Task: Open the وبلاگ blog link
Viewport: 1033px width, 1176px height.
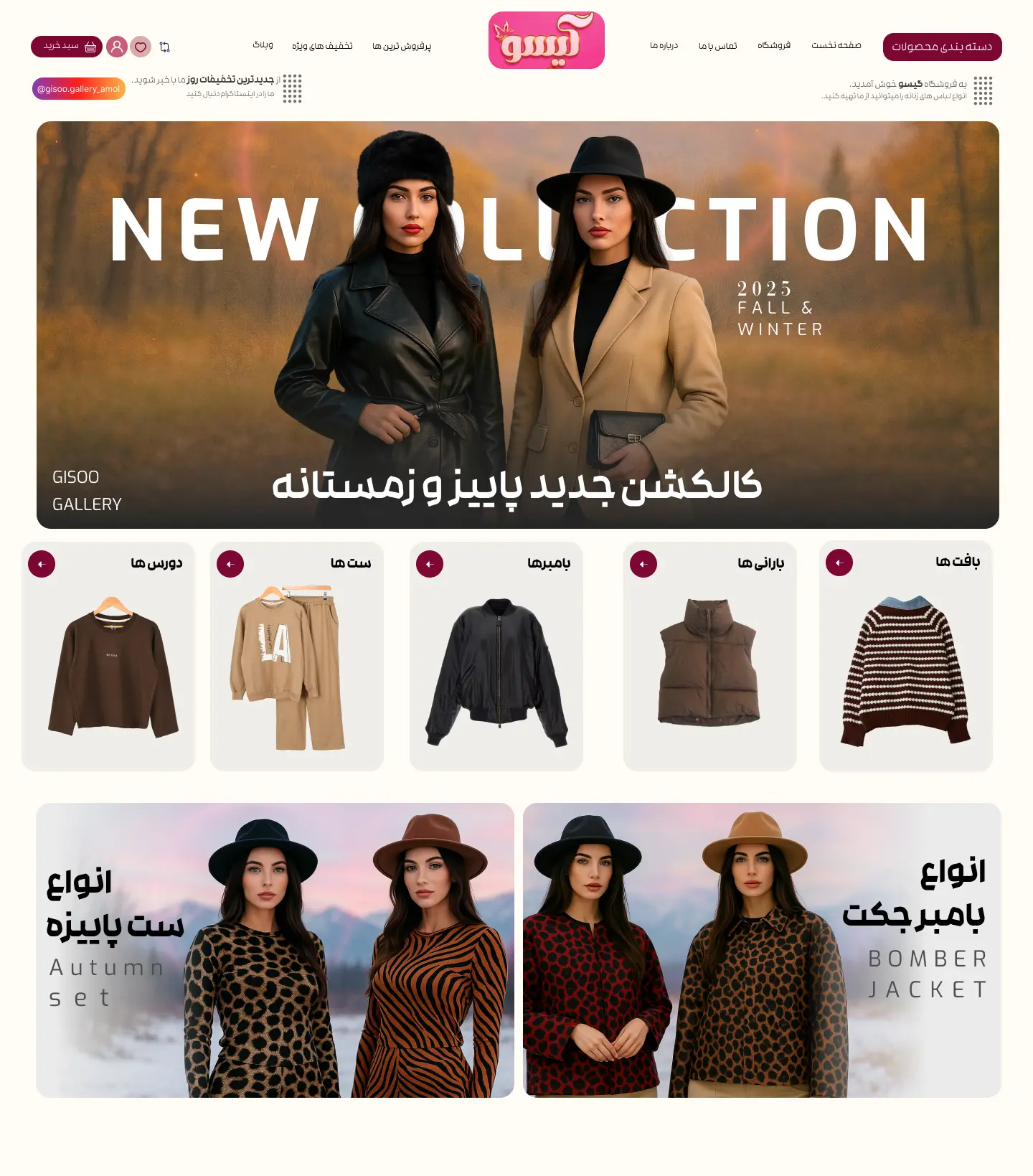Action: click(x=263, y=45)
